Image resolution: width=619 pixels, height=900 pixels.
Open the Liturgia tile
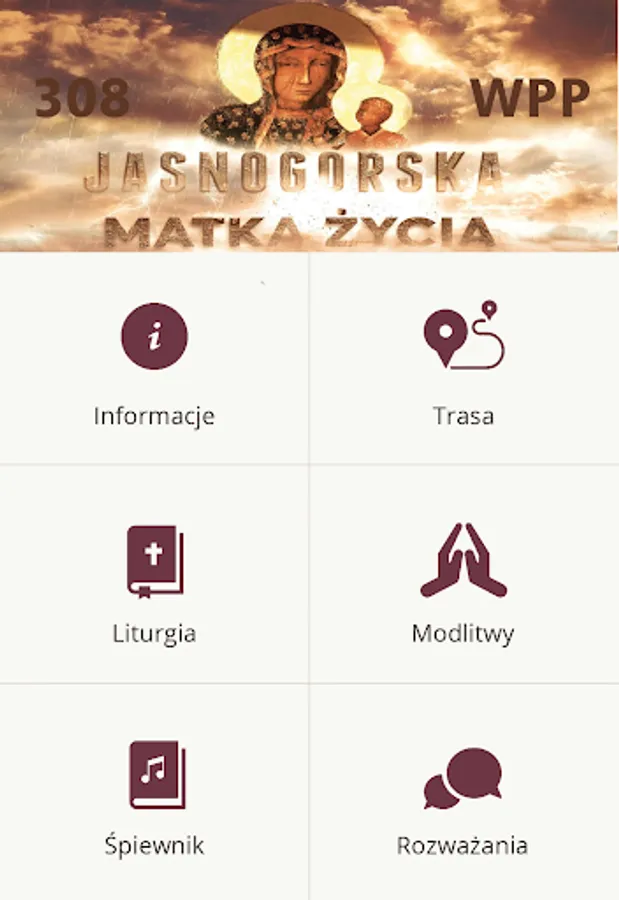[154, 574]
